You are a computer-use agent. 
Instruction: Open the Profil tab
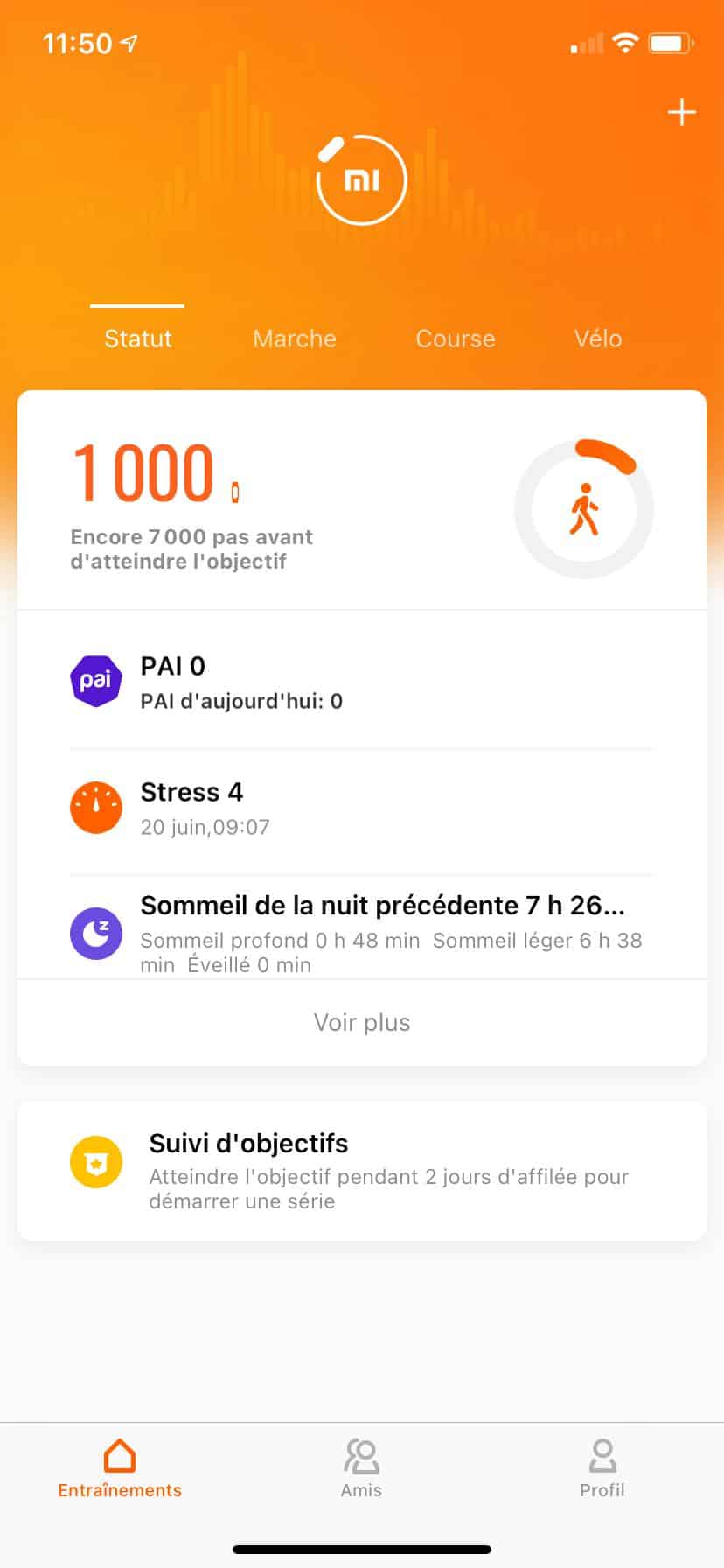click(x=602, y=1468)
